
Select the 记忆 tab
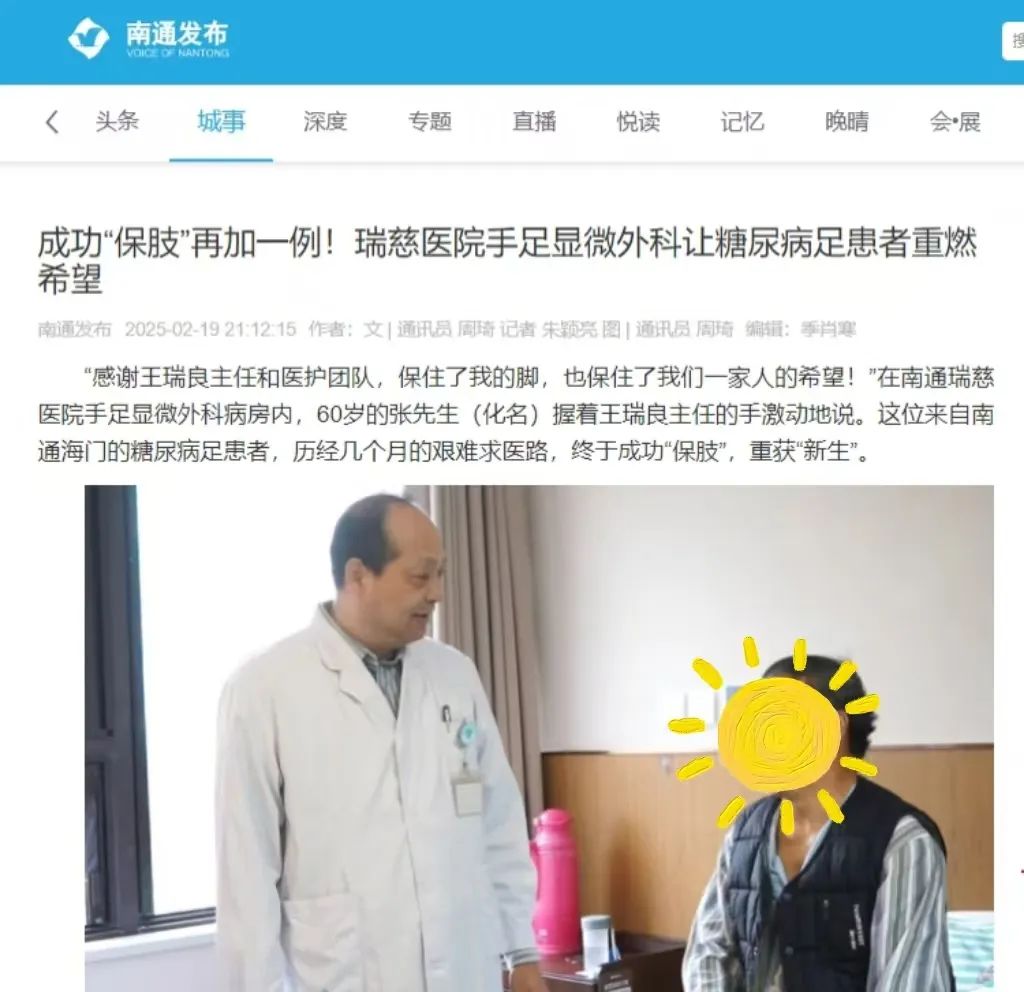coord(742,122)
